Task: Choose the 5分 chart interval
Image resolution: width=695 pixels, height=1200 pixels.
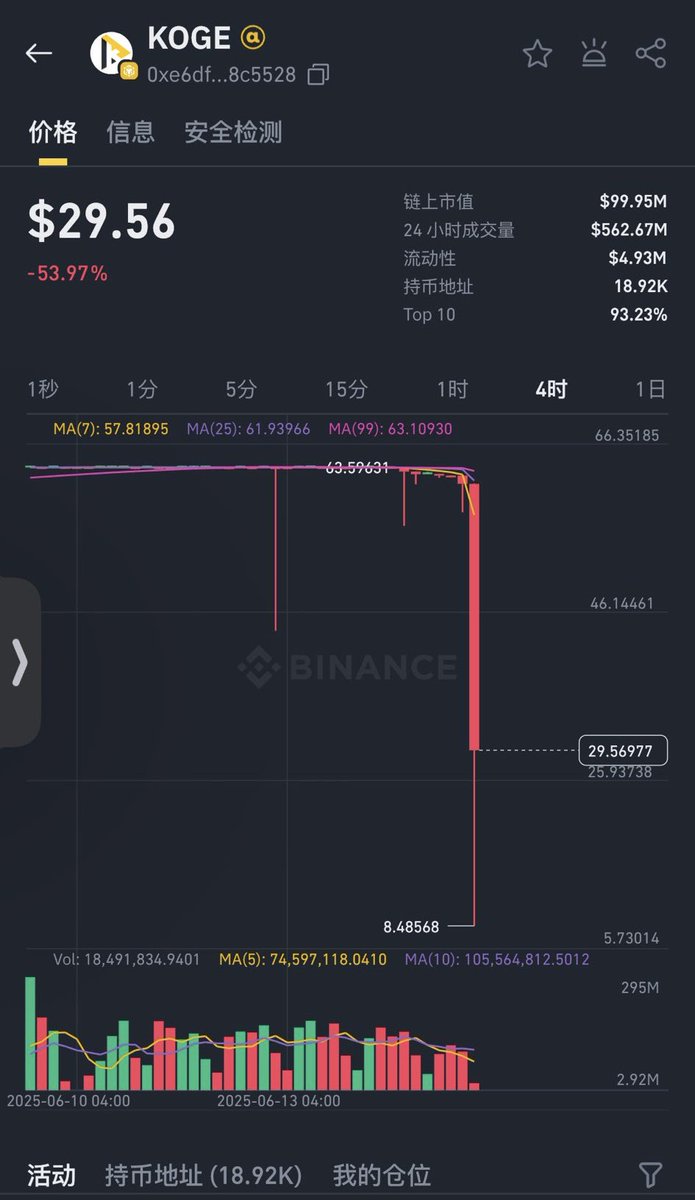Action: point(241,389)
